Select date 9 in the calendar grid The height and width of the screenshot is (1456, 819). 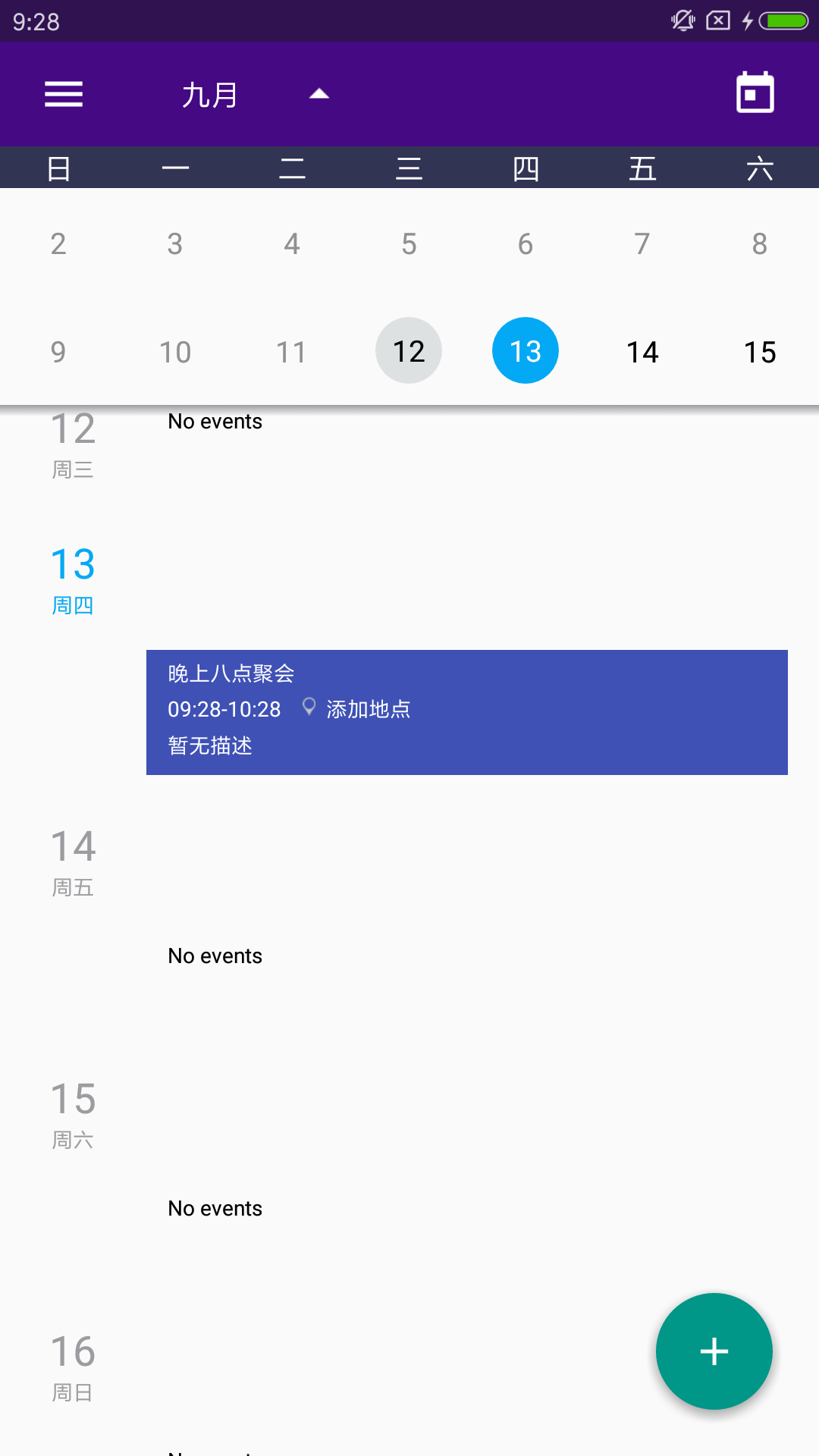[58, 352]
